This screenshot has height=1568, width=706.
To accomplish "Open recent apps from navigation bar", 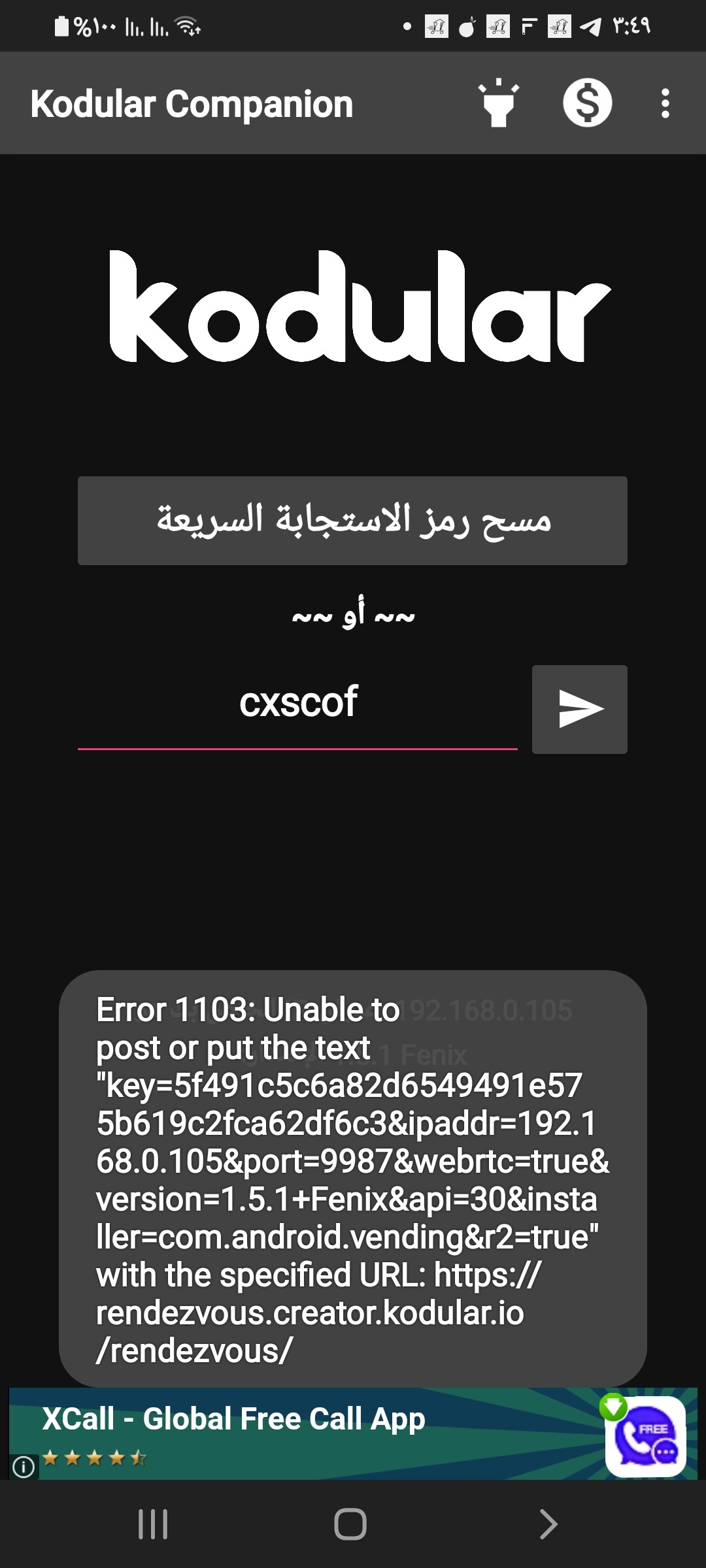I will point(153,1524).
